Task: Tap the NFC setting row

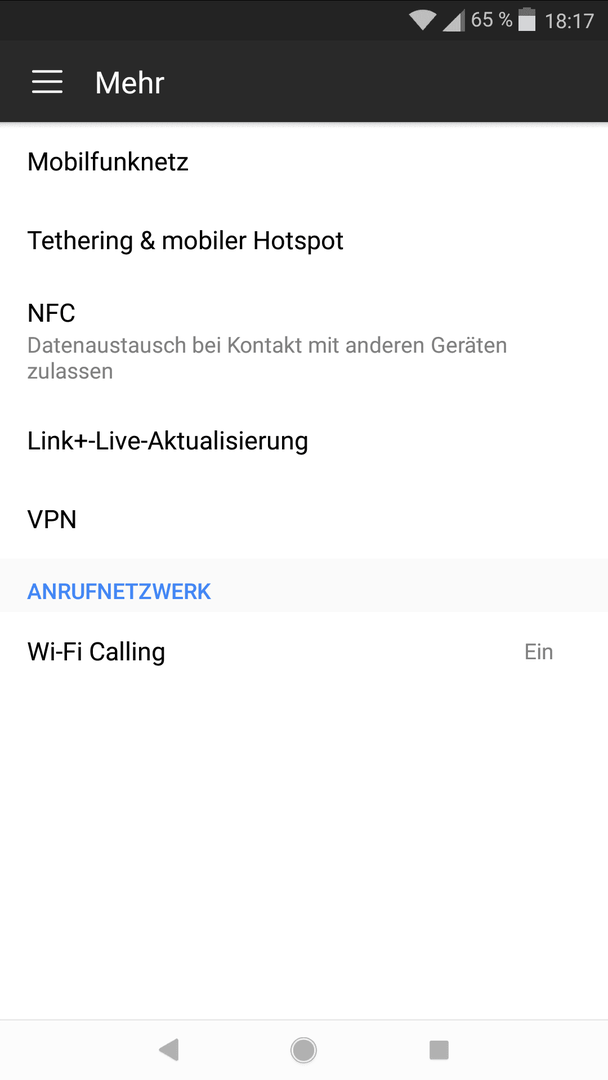Action: click(x=304, y=341)
